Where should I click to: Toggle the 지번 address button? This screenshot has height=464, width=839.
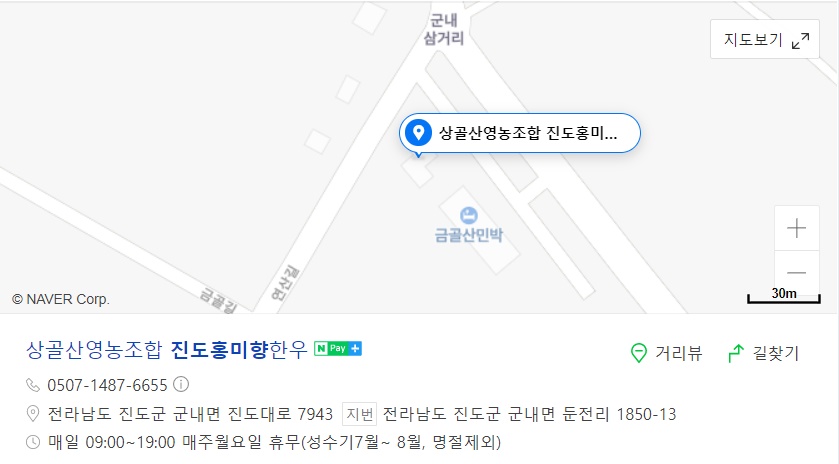point(360,414)
